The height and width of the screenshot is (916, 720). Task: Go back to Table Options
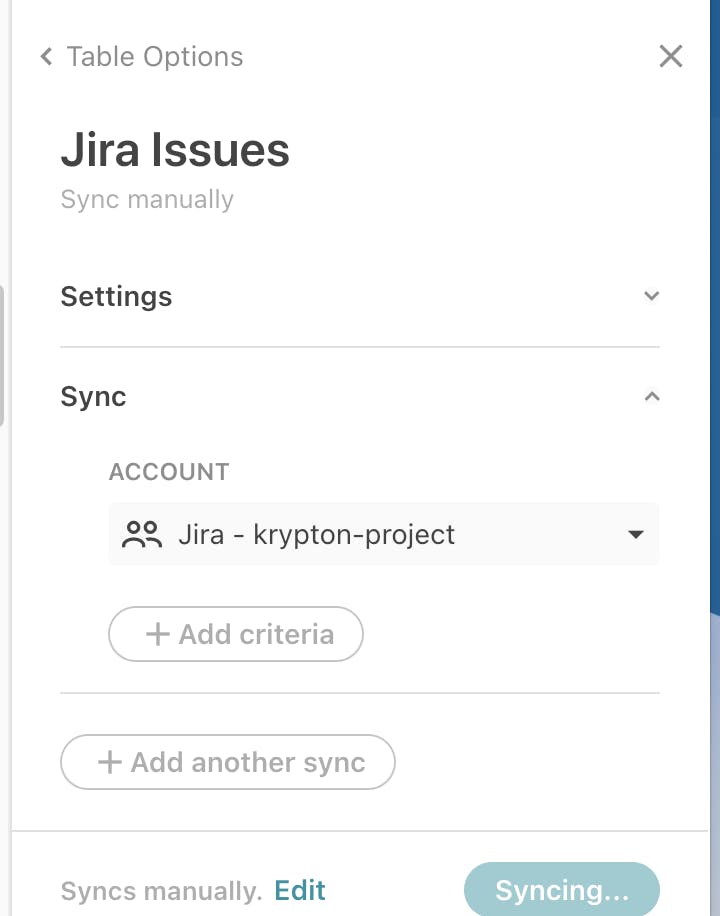(141, 57)
